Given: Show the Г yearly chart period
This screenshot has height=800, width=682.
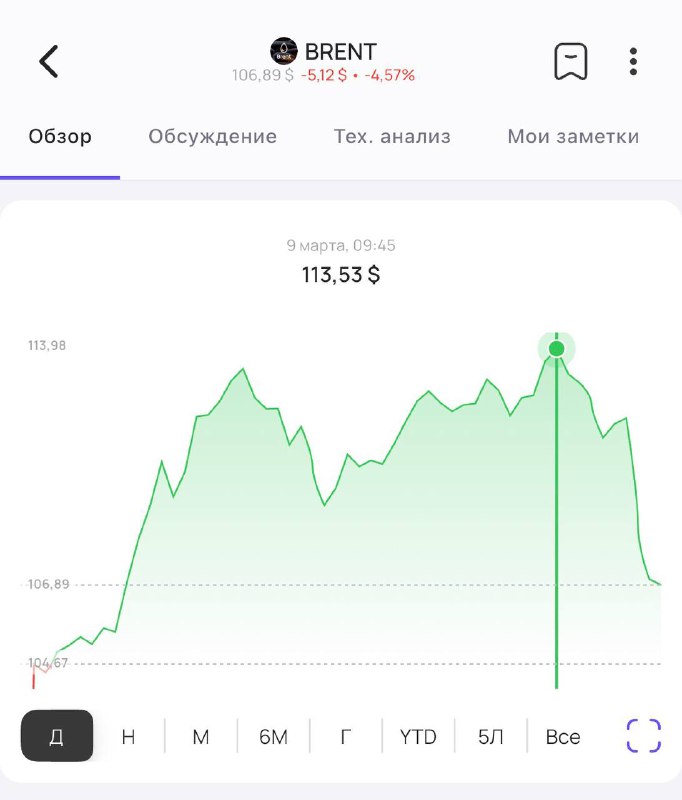Looking at the screenshot, I should (x=346, y=737).
